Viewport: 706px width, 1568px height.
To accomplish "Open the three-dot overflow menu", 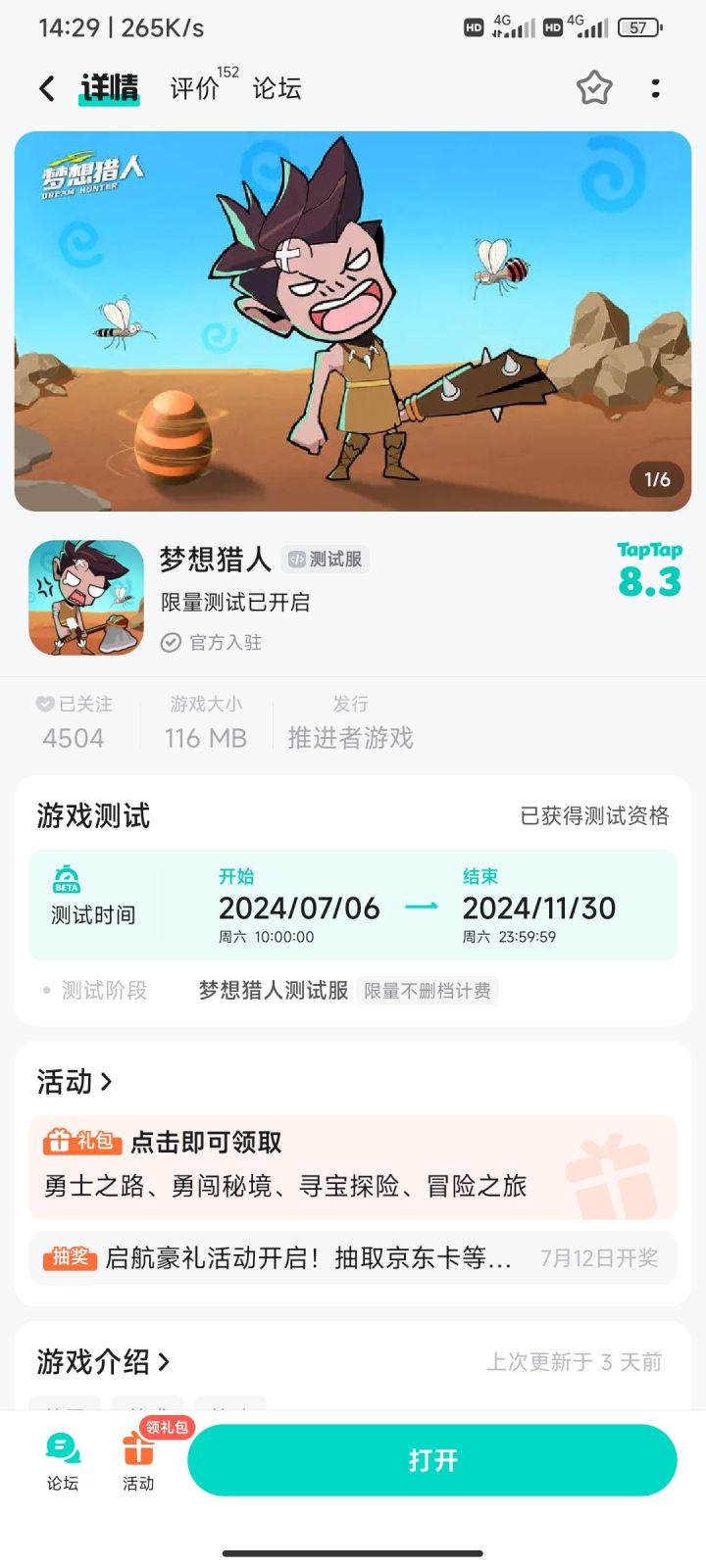I will click(655, 88).
